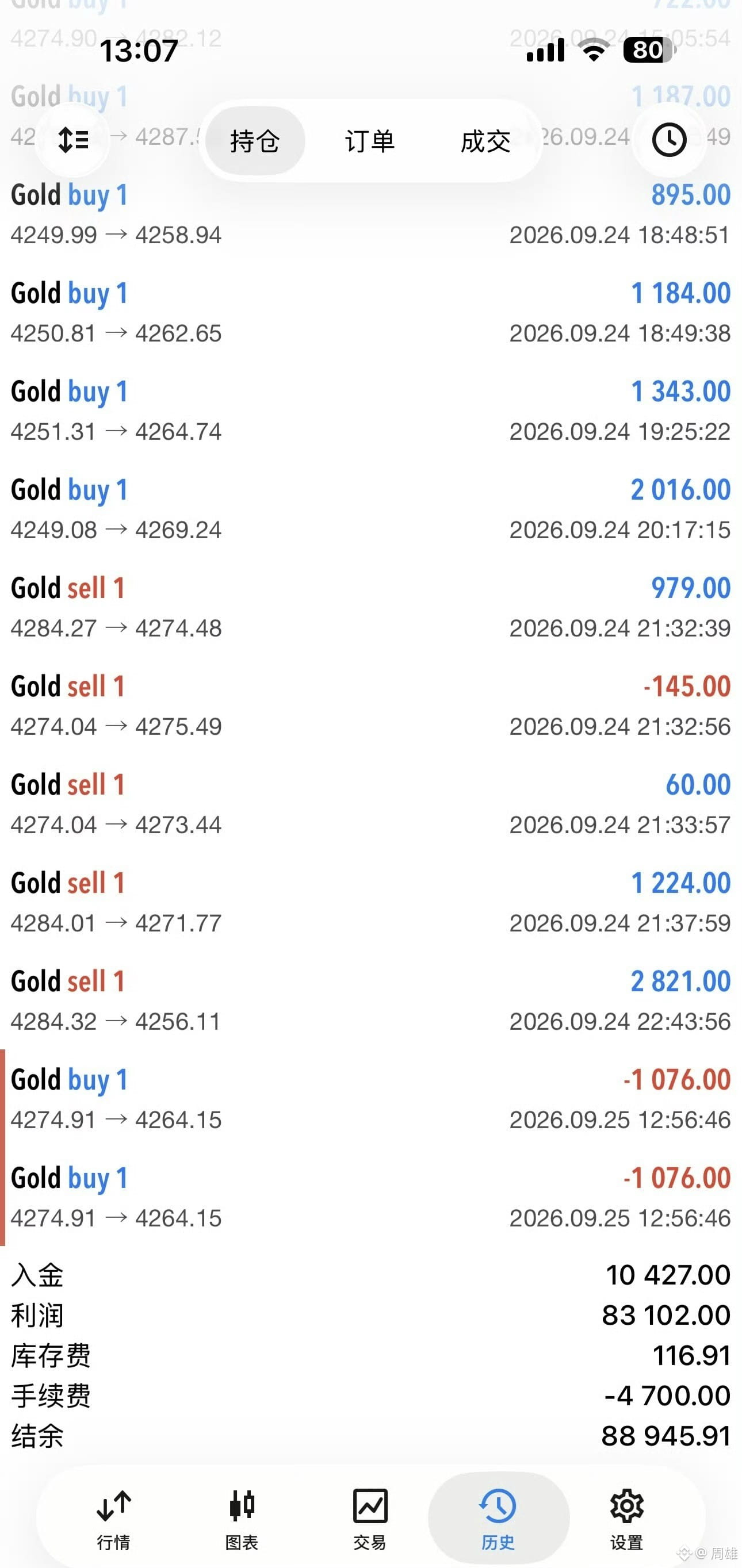Expand the Gold sell trade with profit 1 224.00
The height and width of the screenshot is (1568, 742).
pos(370,903)
